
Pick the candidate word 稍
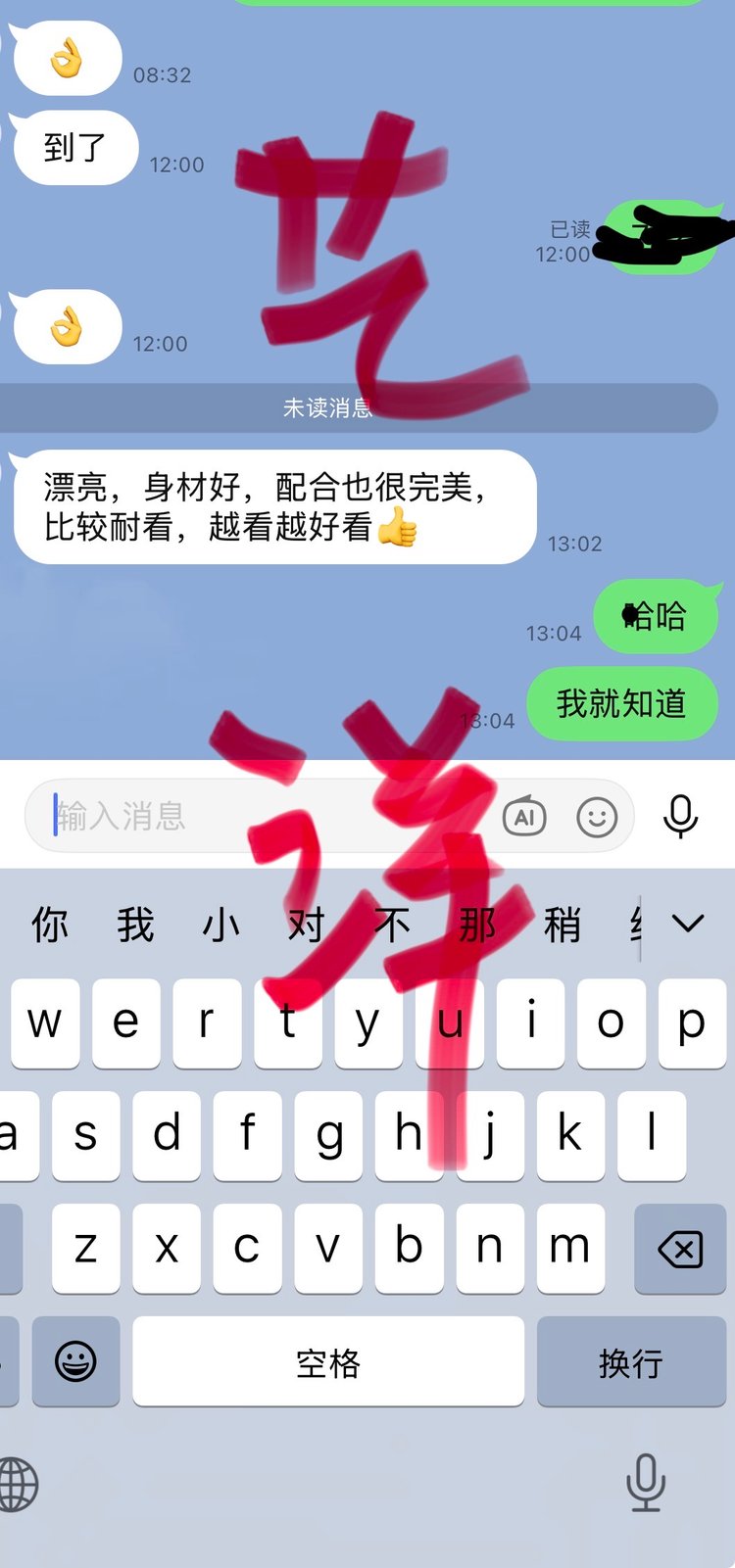point(563,925)
